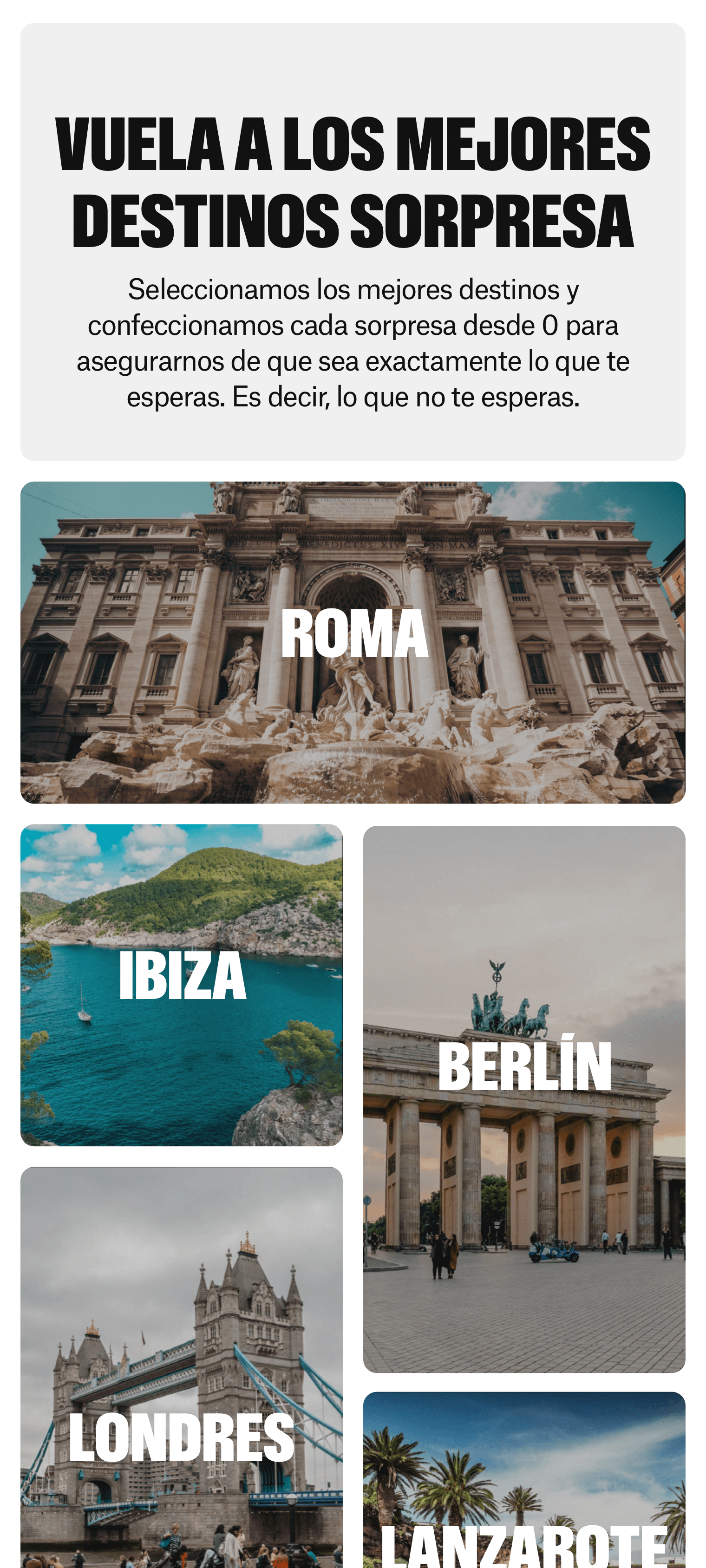Open the Berlín destination card
Screen dimensions: 706x1568
(524, 1099)
